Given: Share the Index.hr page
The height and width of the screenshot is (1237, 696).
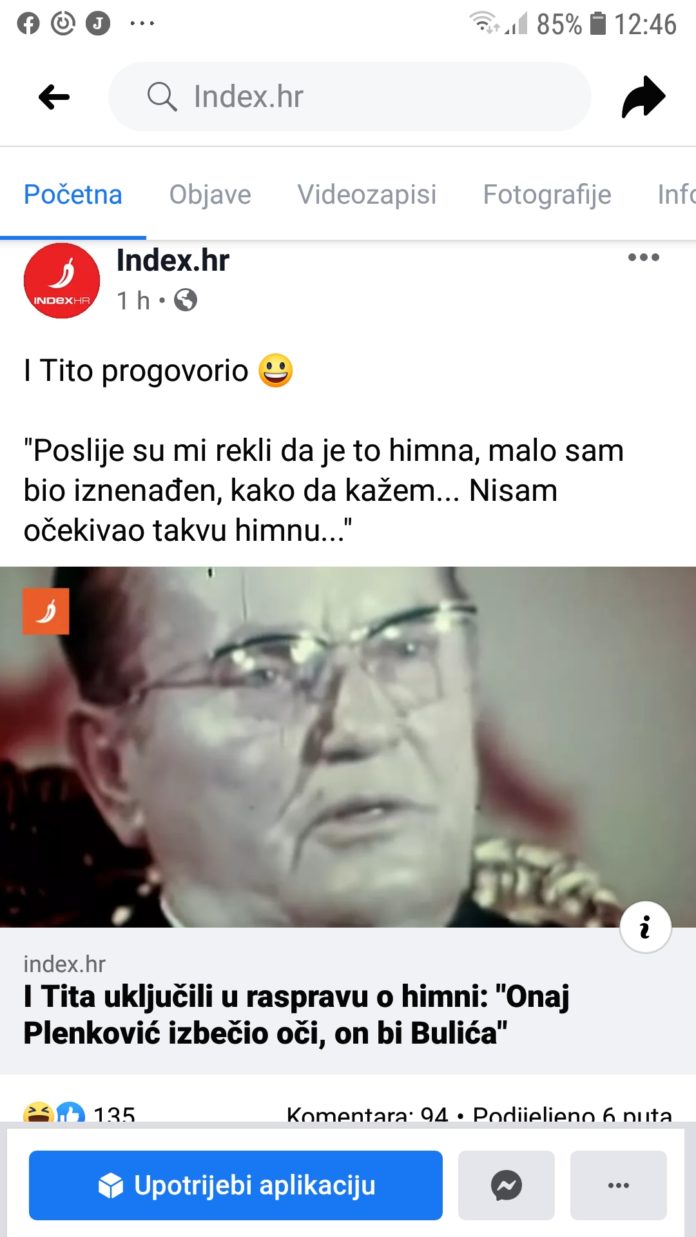Looking at the screenshot, I should point(643,97).
